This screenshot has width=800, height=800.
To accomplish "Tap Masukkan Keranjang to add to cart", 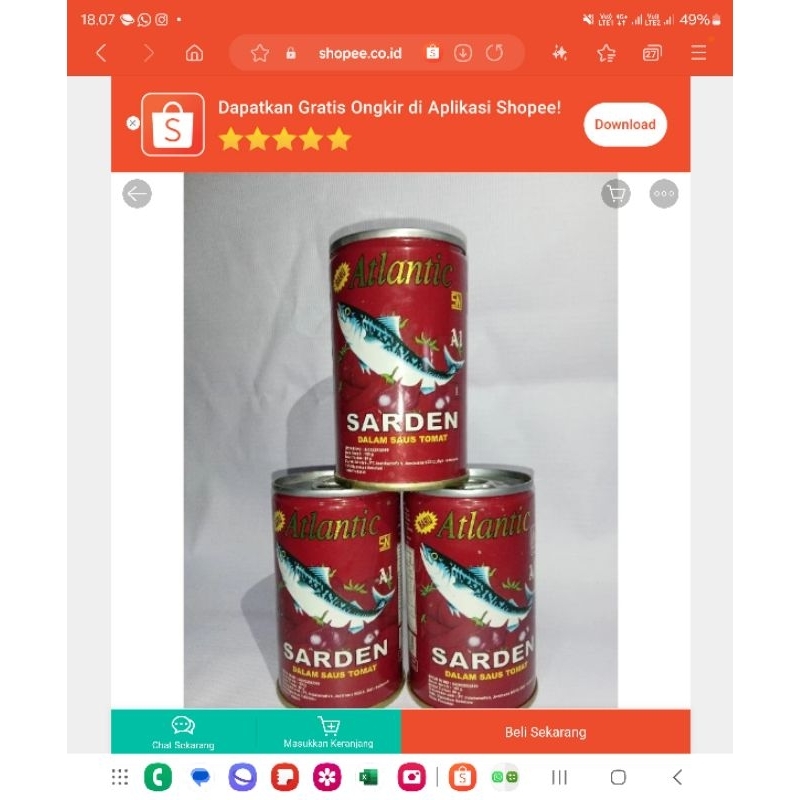I will click(328, 731).
